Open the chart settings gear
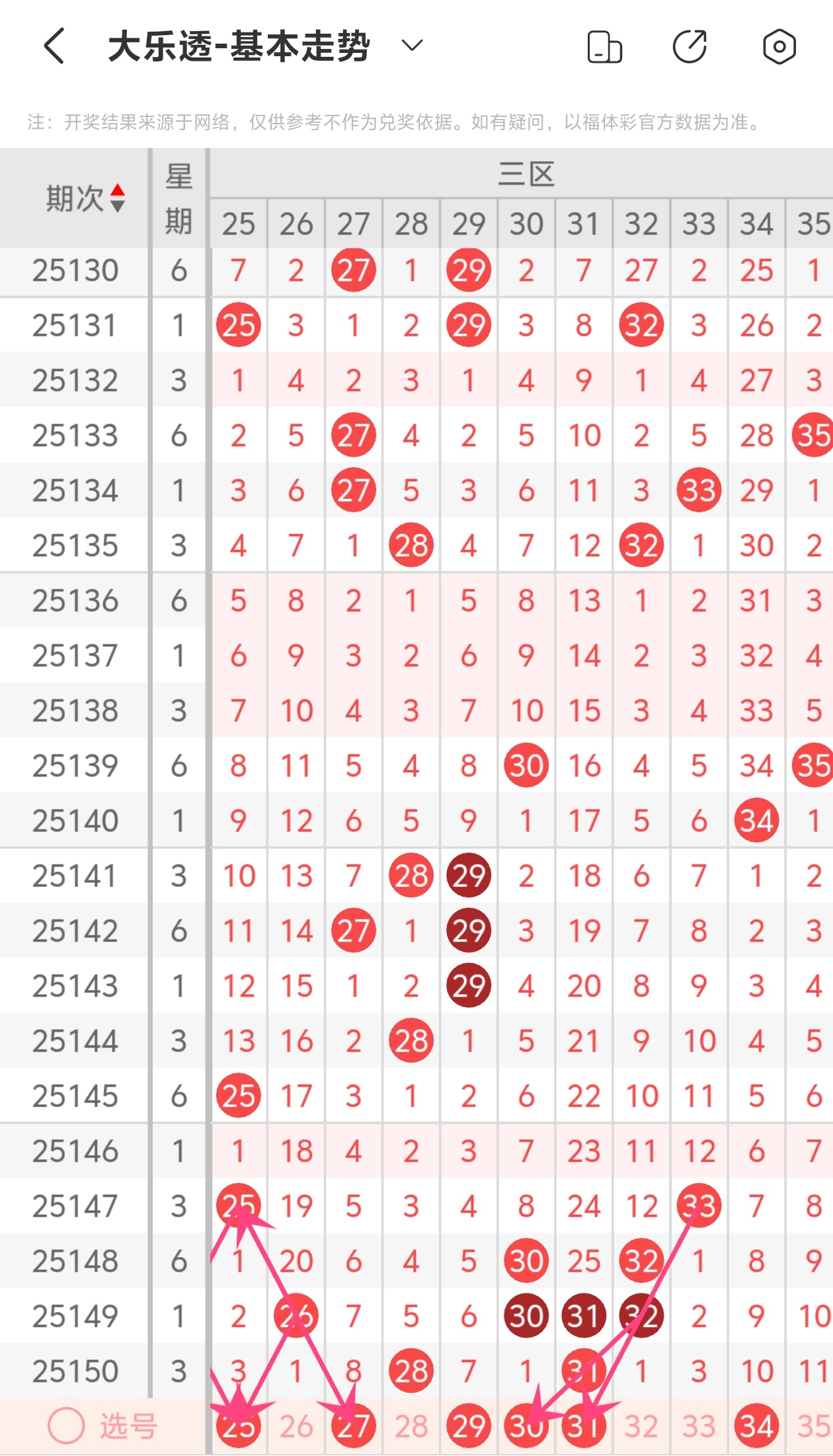The width and height of the screenshot is (833, 1456). tap(779, 46)
